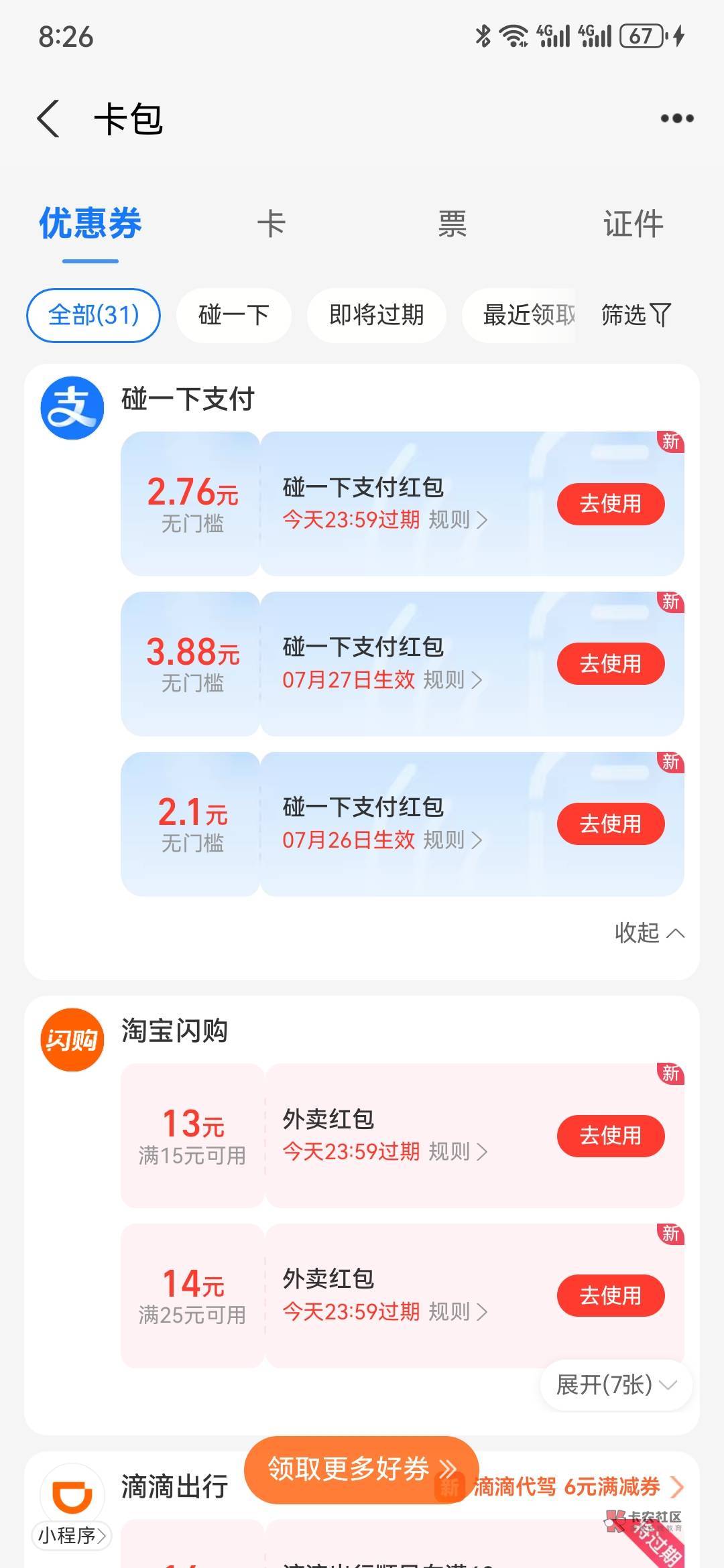Image resolution: width=724 pixels, height=1568 pixels.
Task: View rules for the 13元 外卖红包
Action: coord(457,1152)
